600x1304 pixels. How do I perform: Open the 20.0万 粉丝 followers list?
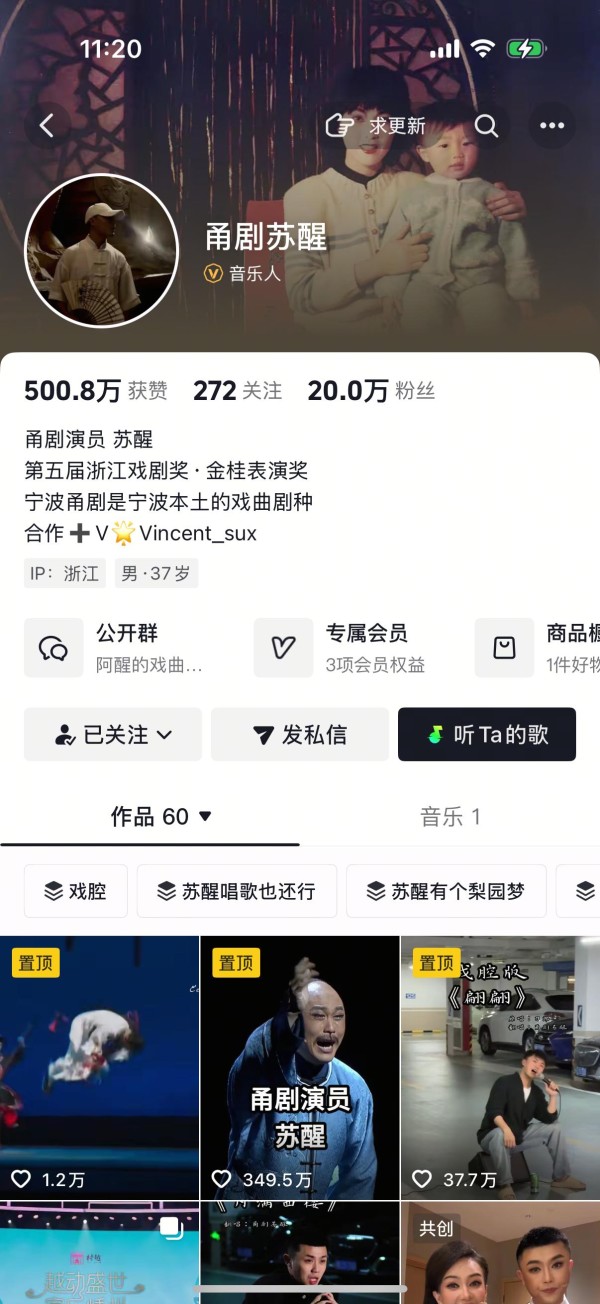(x=370, y=391)
